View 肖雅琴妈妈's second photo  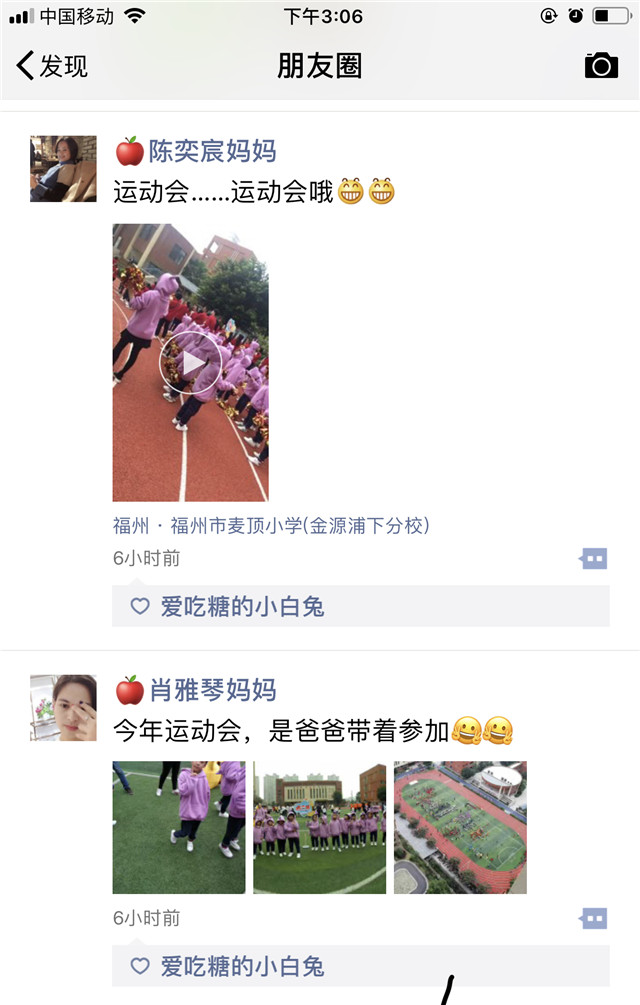click(319, 827)
